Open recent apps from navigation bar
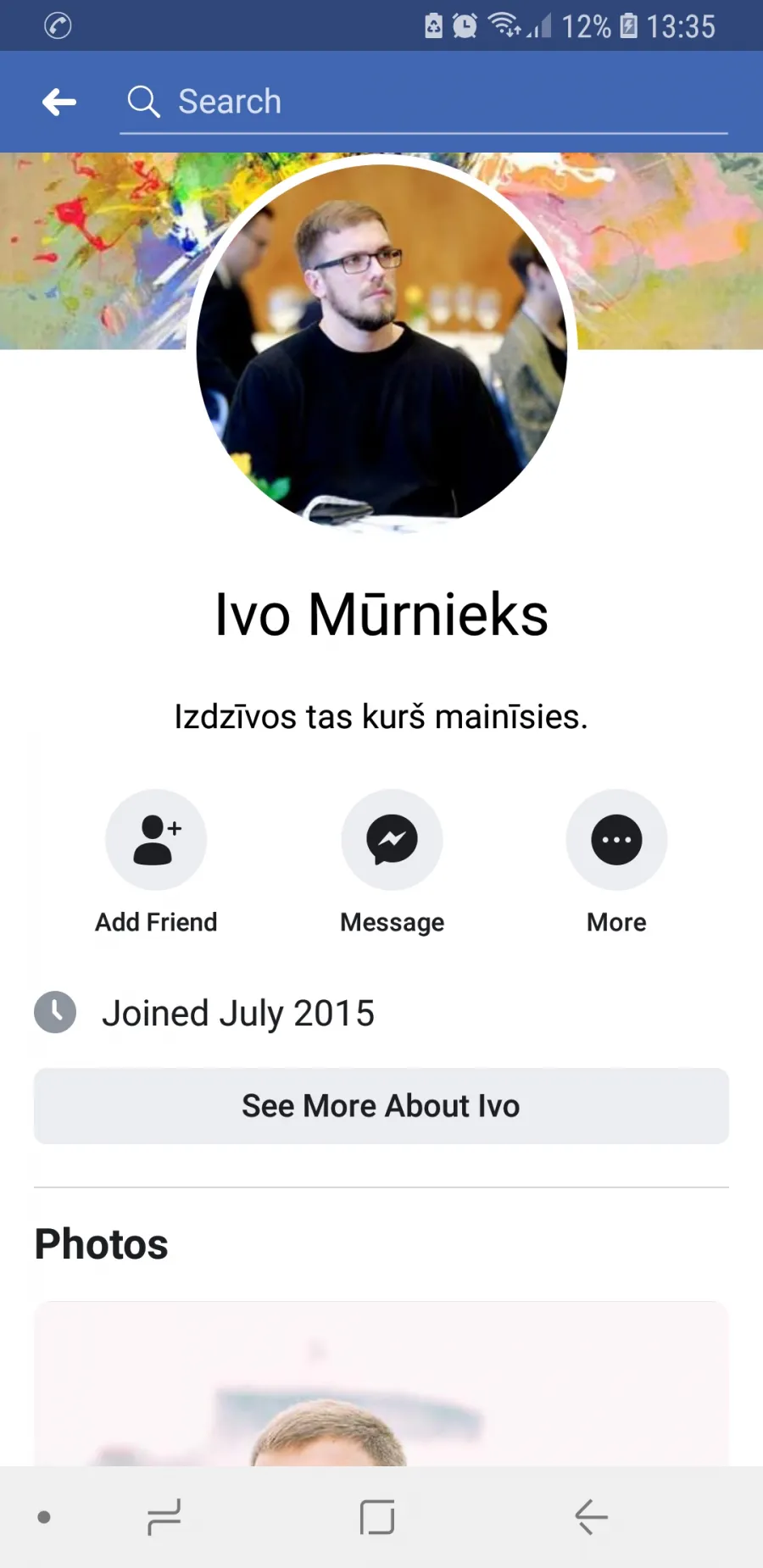Image resolution: width=763 pixels, height=1568 pixels. tap(164, 1517)
